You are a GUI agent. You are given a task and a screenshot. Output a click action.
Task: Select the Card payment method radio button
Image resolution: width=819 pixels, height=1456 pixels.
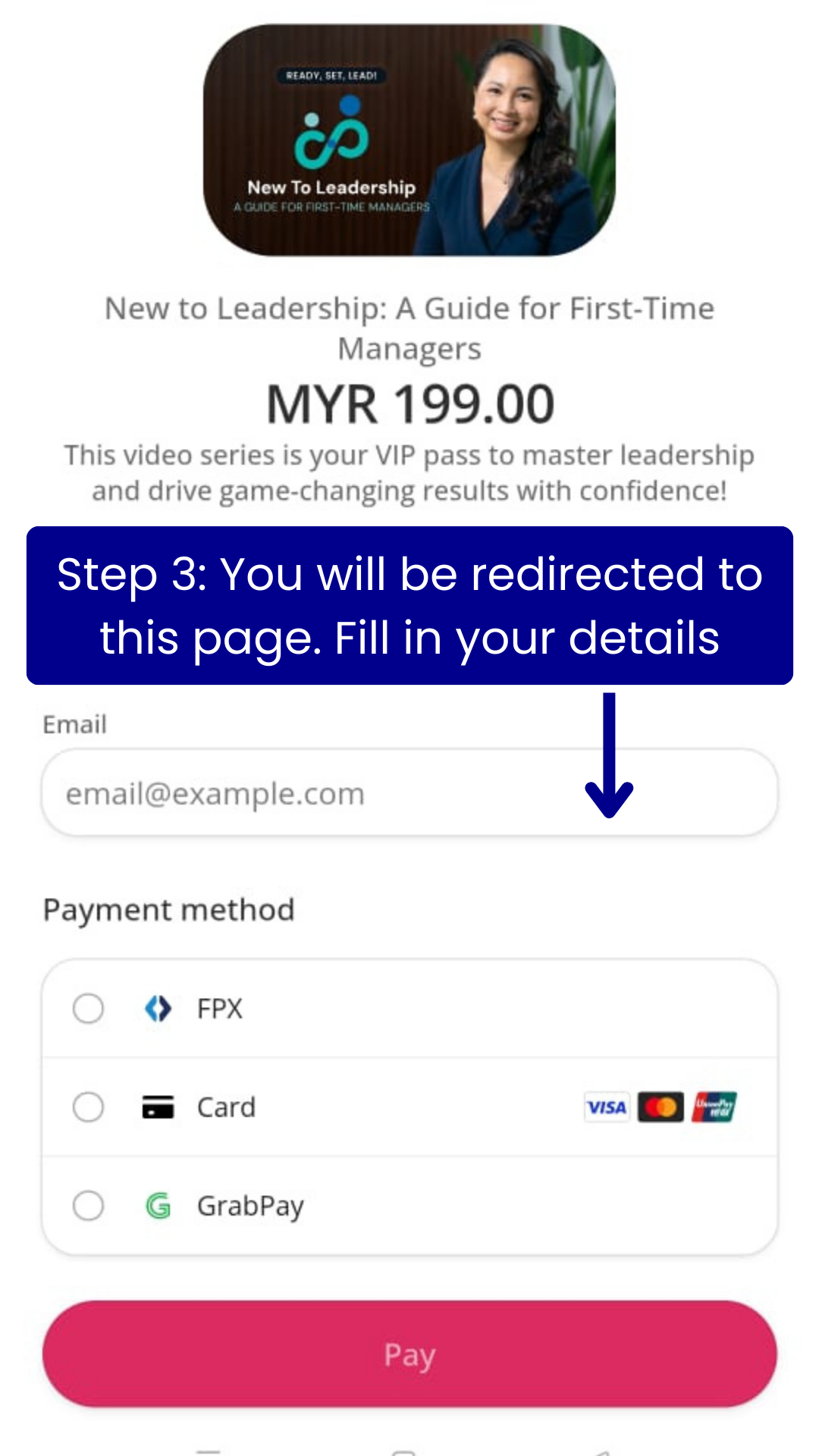pyautogui.click(x=88, y=1106)
